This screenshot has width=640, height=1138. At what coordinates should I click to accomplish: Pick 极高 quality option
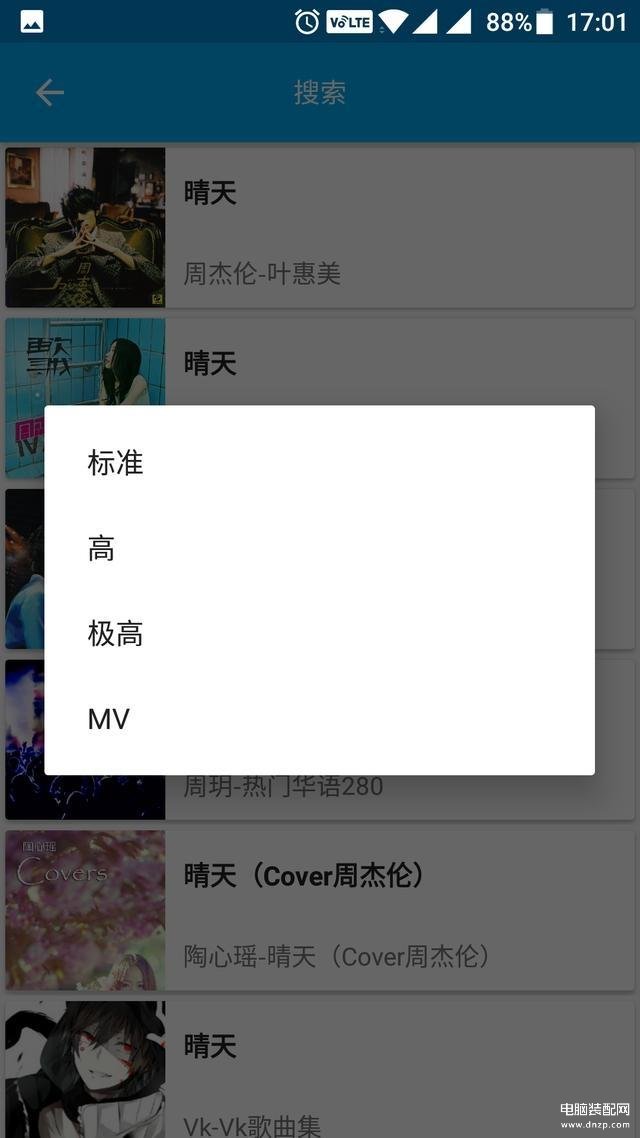coord(116,634)
